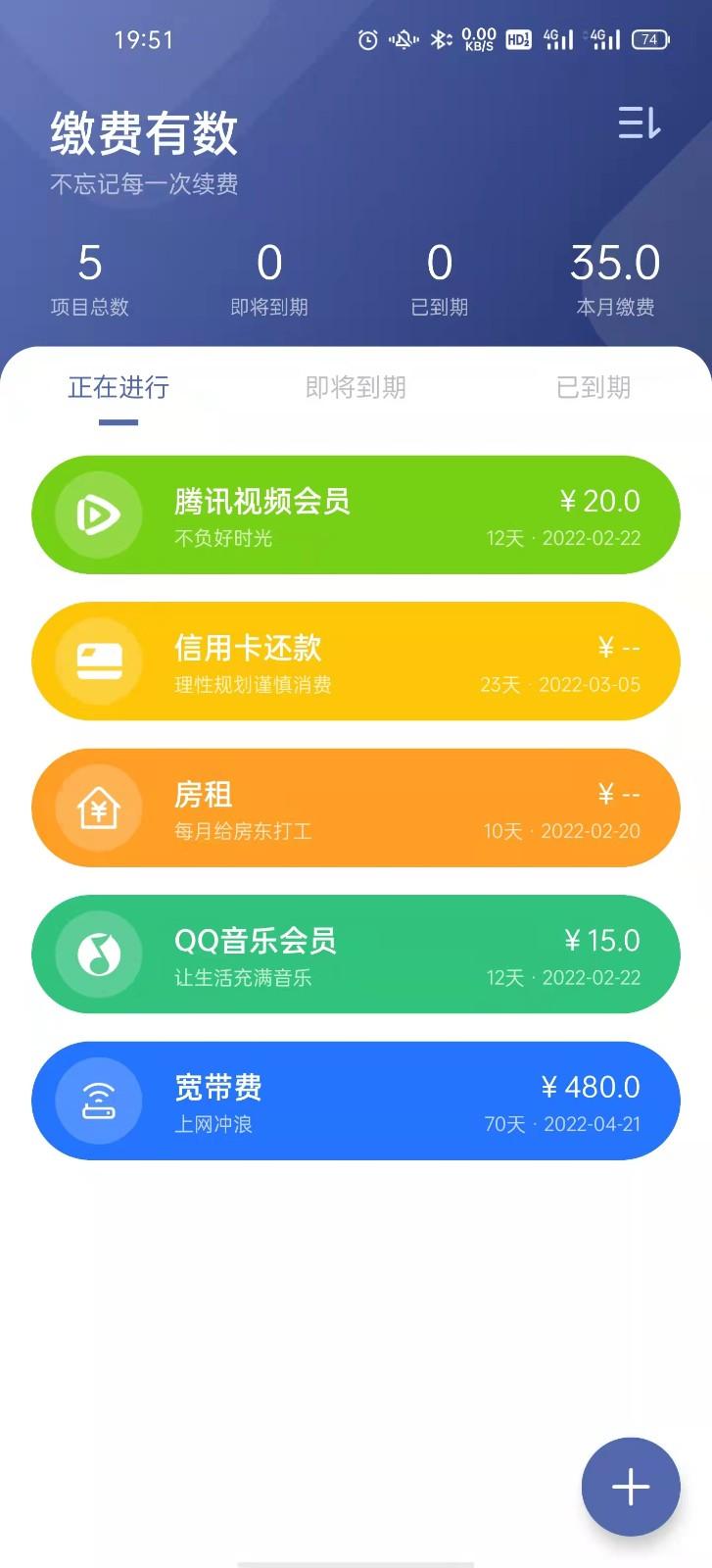Switch to the 即将到期 tab
This screenshot has width=712, height=1568.
point(356,388)
